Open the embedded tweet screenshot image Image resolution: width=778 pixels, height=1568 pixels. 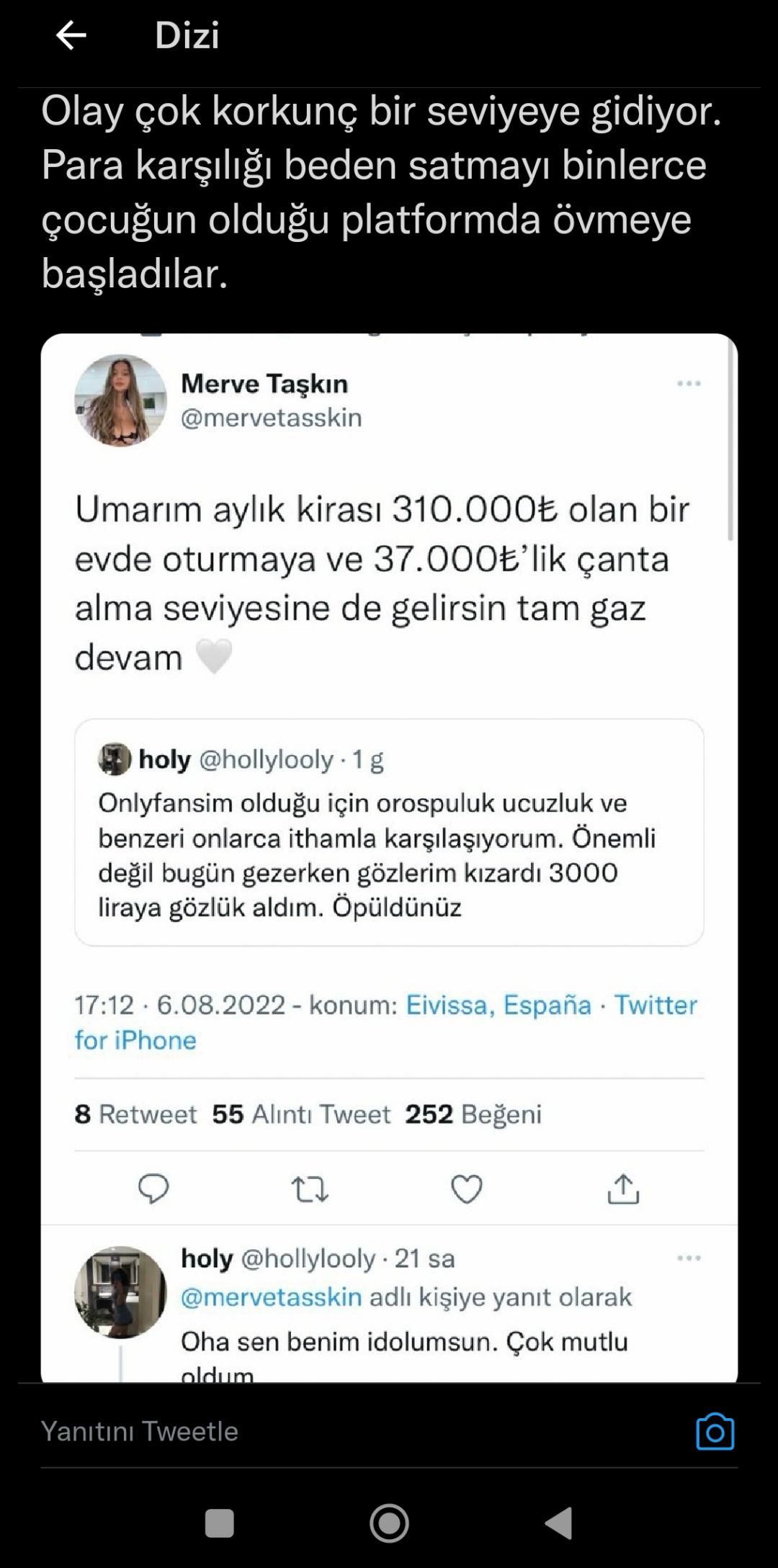coord(389,857)
